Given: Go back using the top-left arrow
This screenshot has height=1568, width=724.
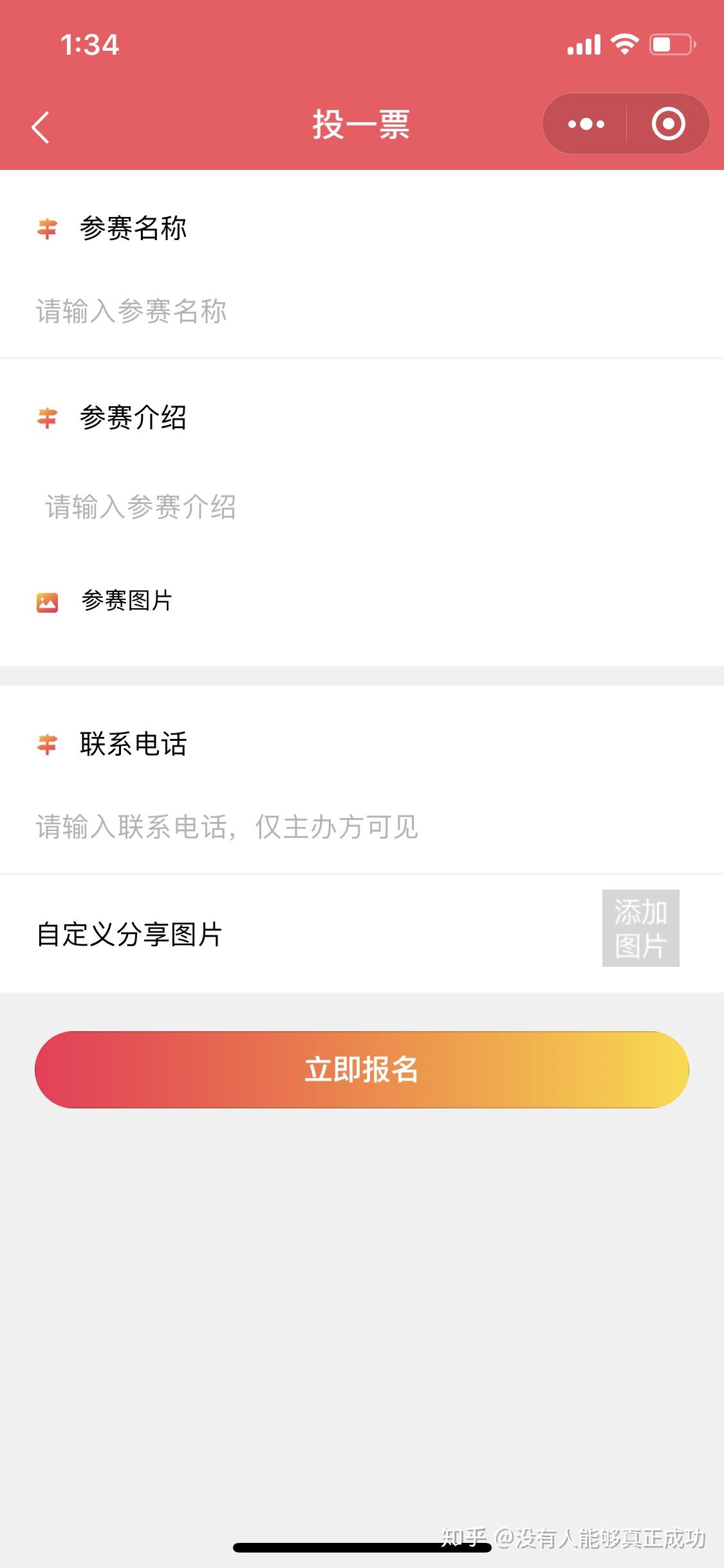Looking at the screenshot, I should pos(41,126).
